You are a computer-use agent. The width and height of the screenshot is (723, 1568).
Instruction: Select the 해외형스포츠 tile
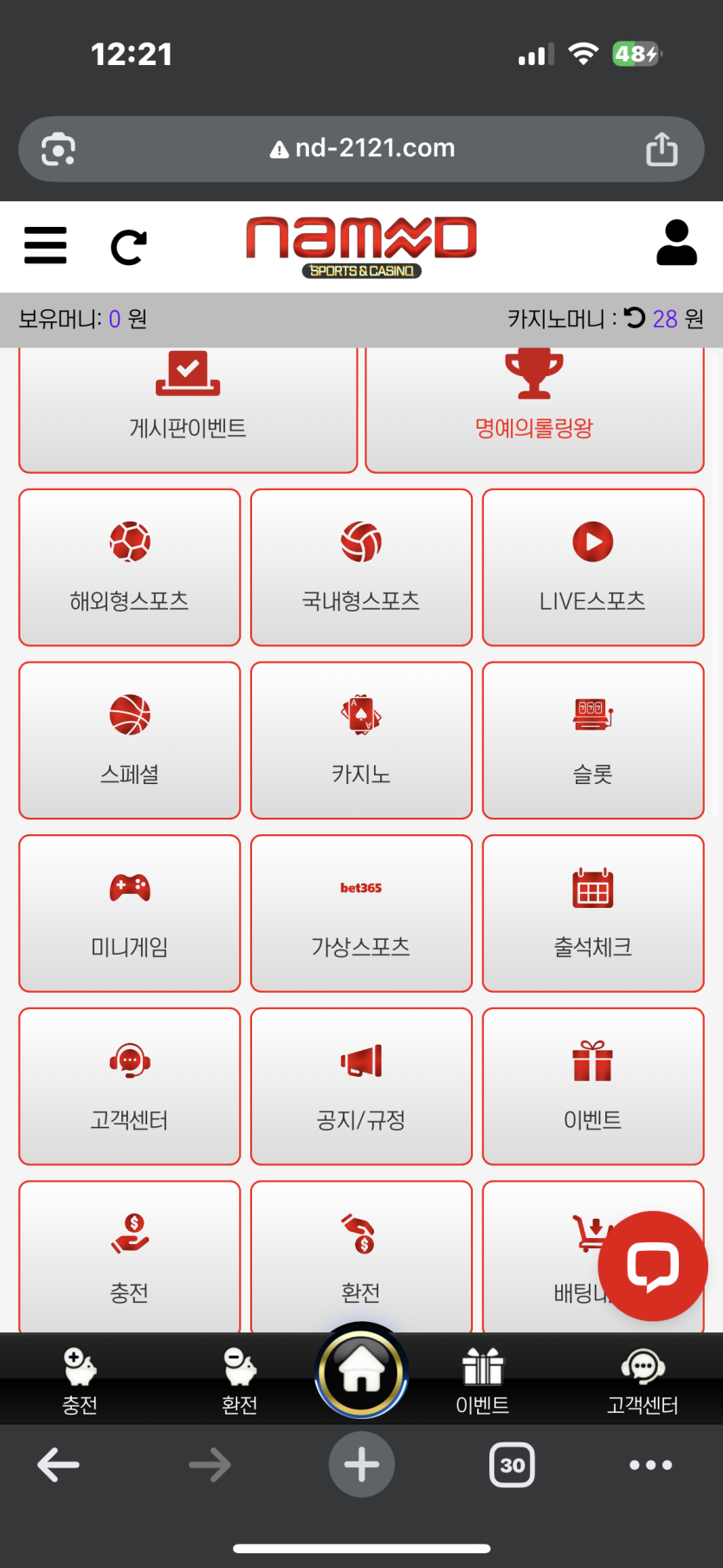click(x=130, y=567)
